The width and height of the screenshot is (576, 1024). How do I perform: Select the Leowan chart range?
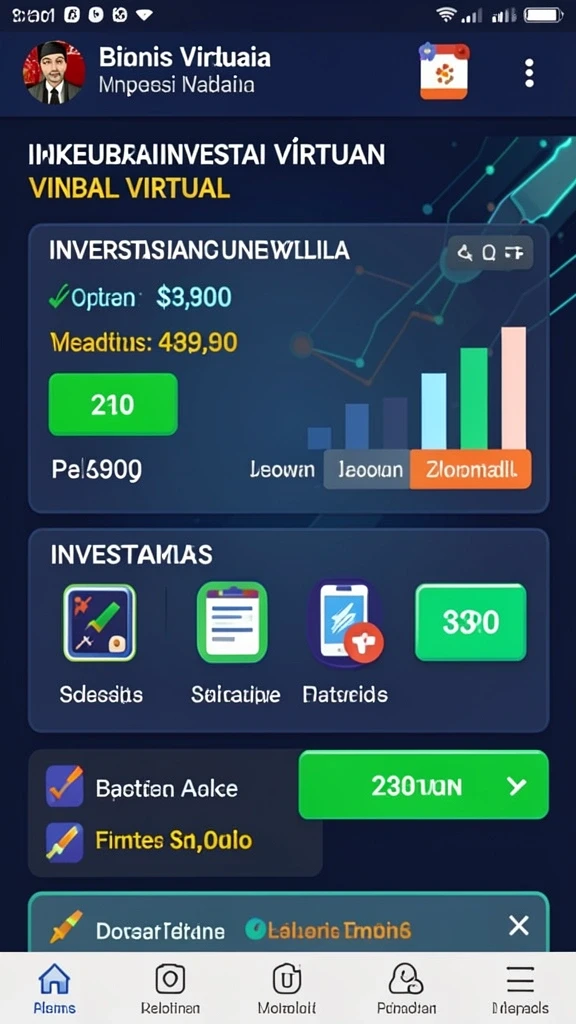tap(282, 469)
